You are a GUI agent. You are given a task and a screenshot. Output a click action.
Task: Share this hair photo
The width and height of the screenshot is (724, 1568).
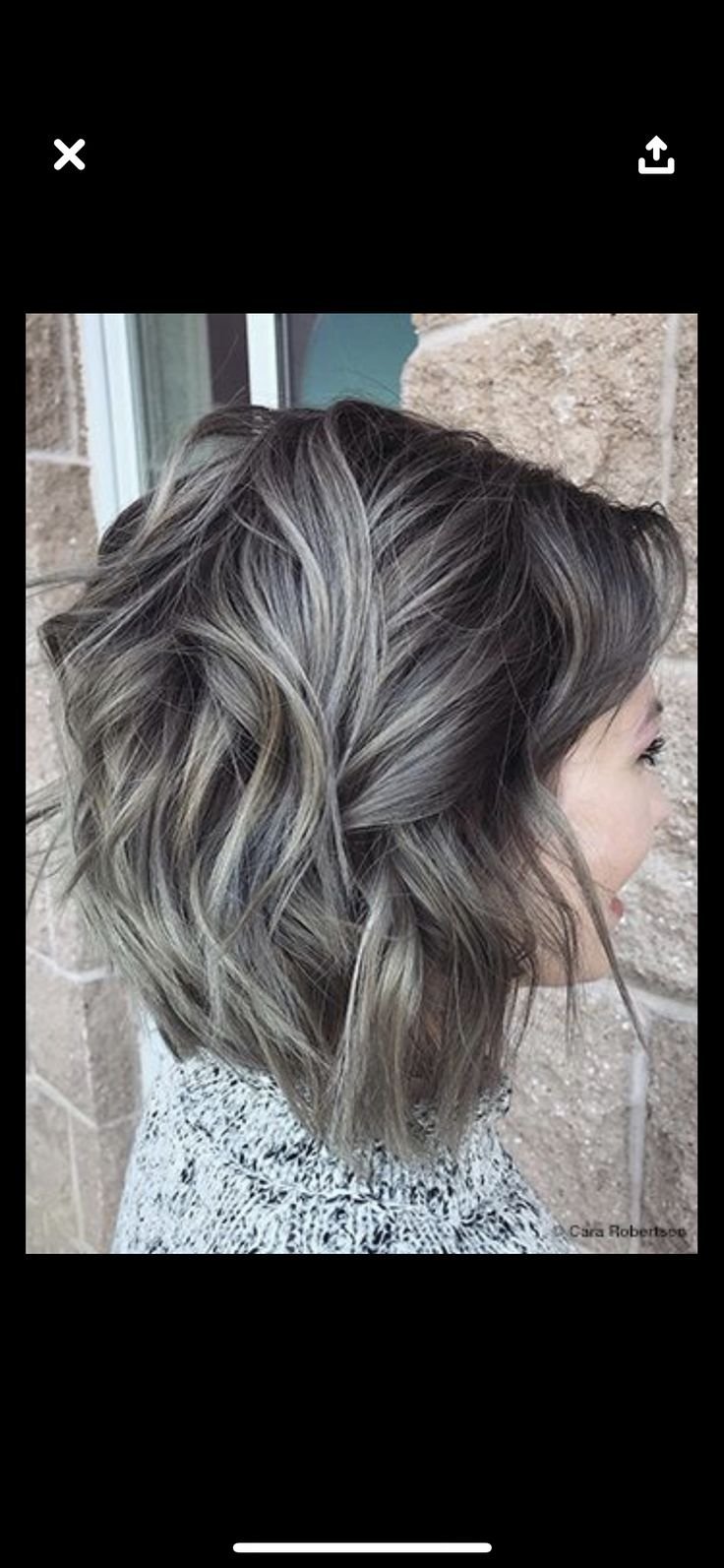[656, 156]
